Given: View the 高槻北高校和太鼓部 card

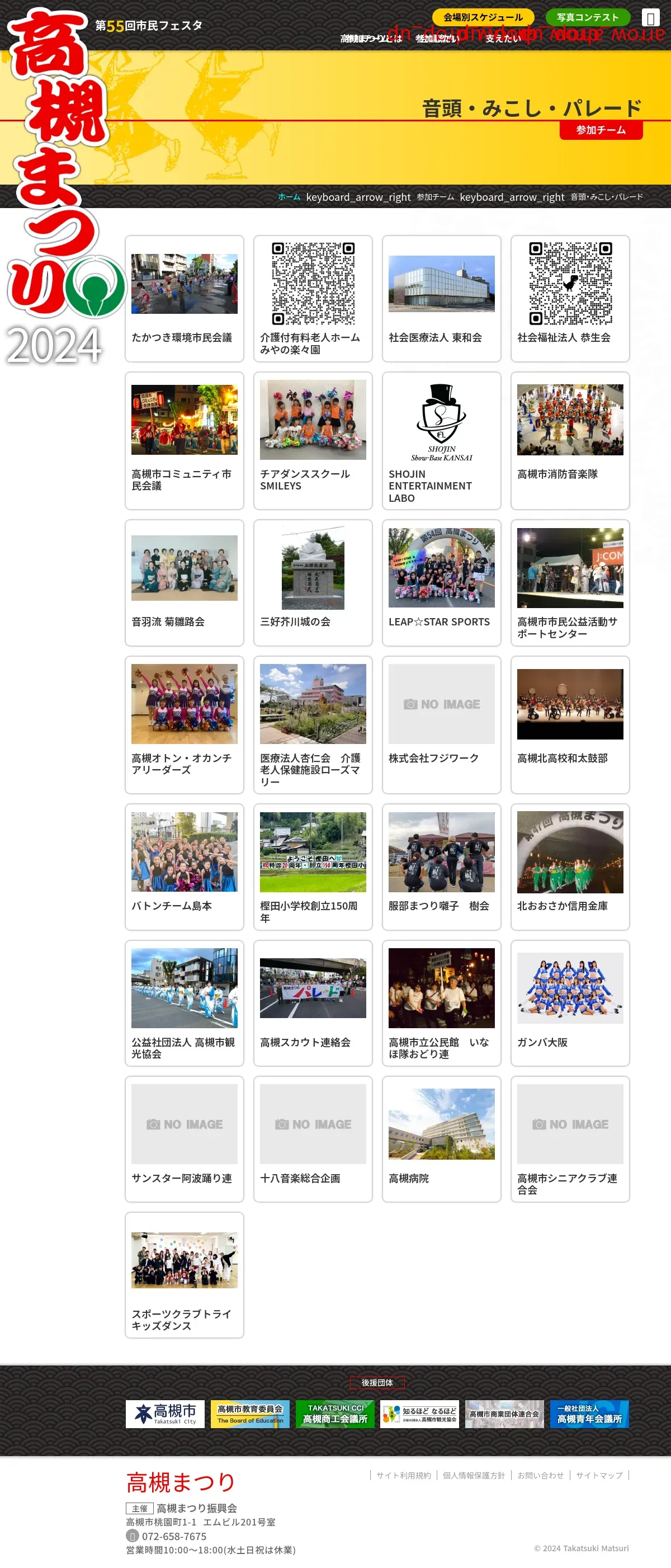Looking at the screenshot, I should pyautogui.click(x=569, y=724).
